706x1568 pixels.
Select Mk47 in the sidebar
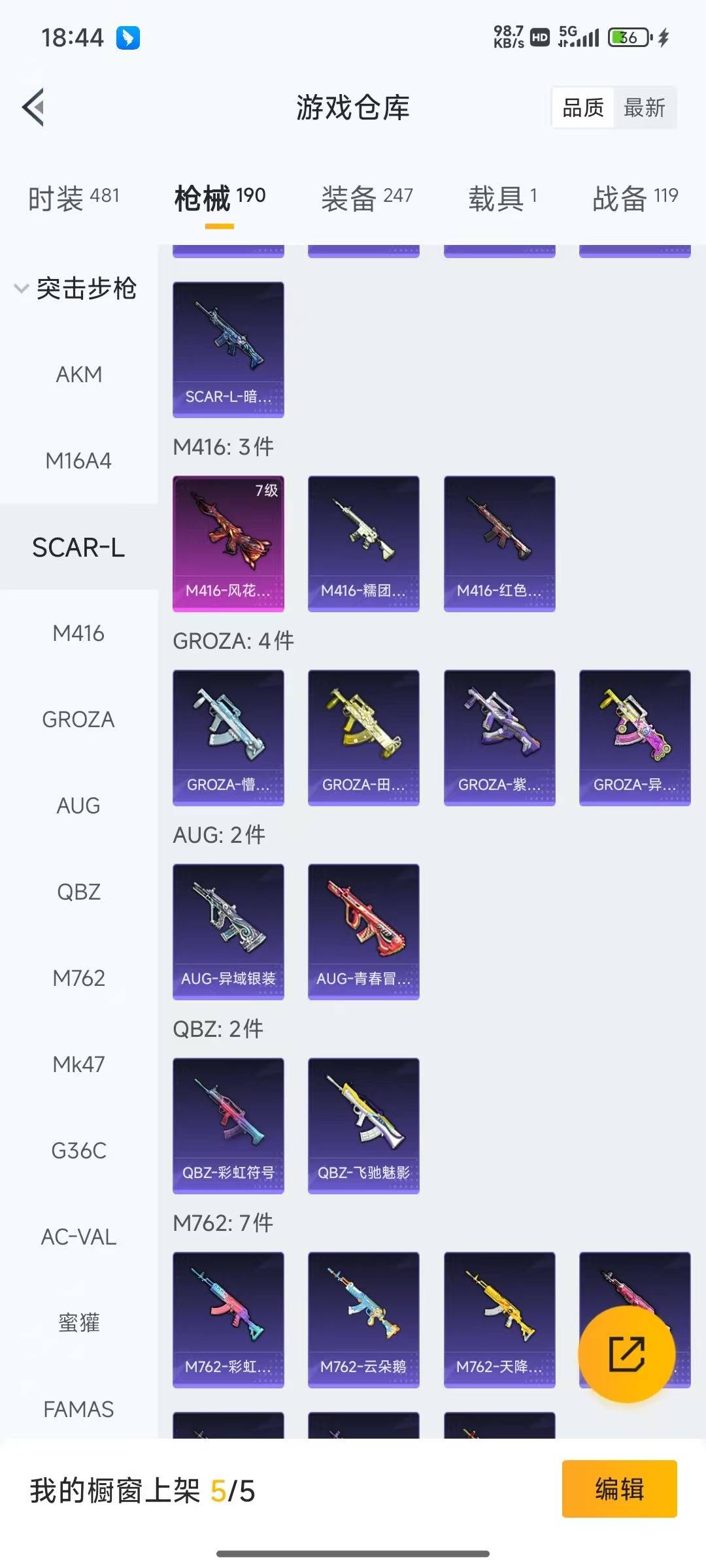(78, 1064)
